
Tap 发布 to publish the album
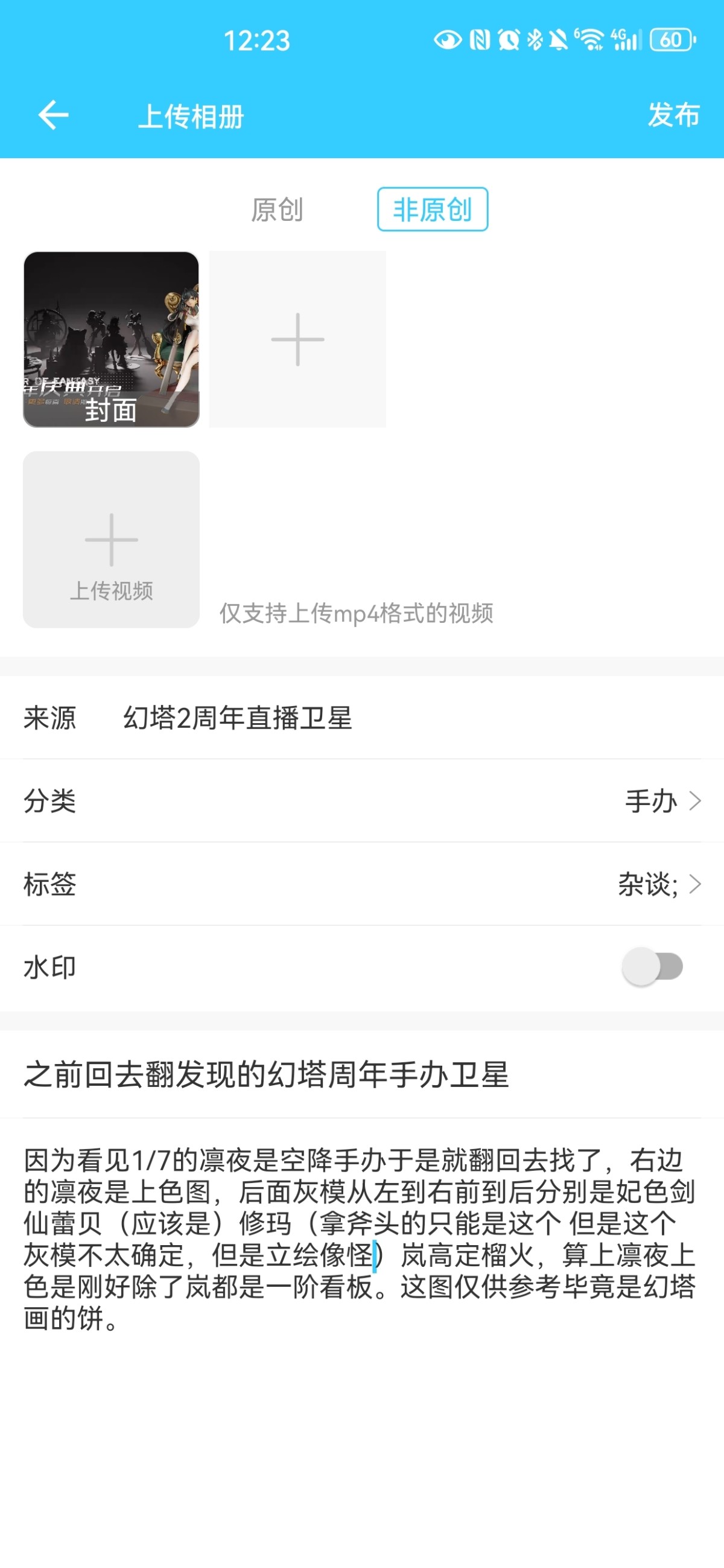tap(673, 115)
